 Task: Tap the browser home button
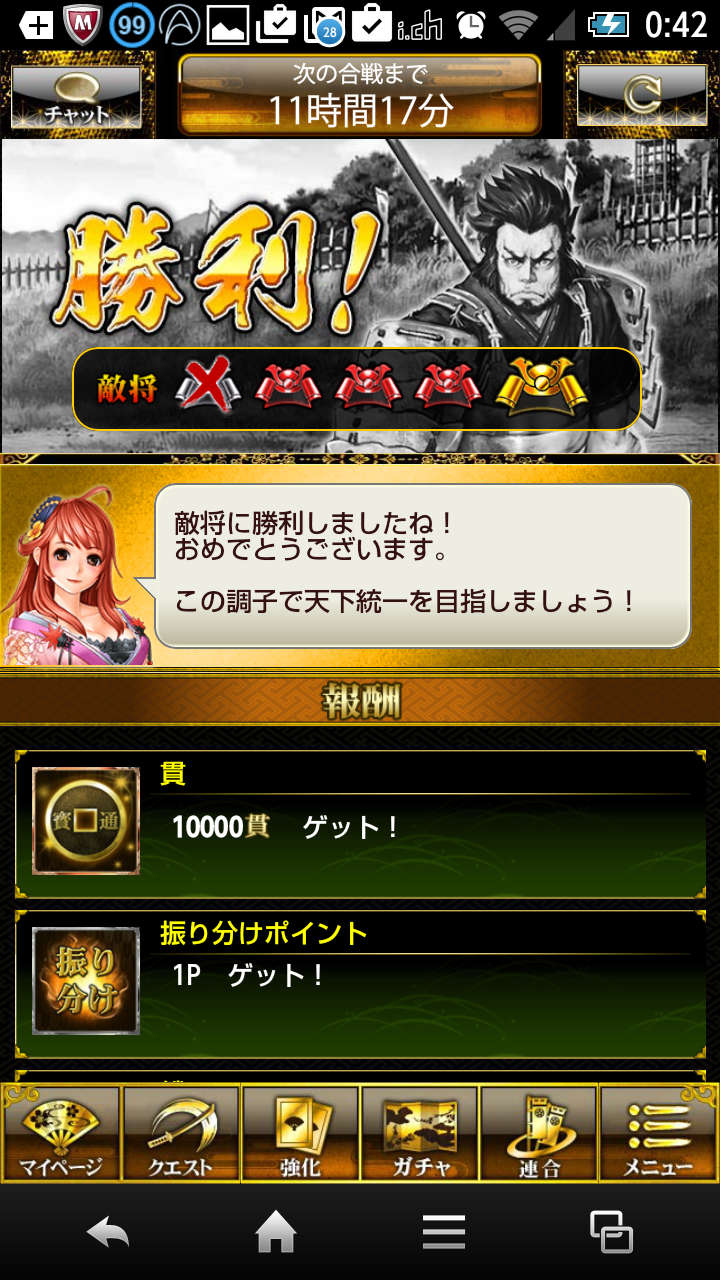click(277, 1232)
